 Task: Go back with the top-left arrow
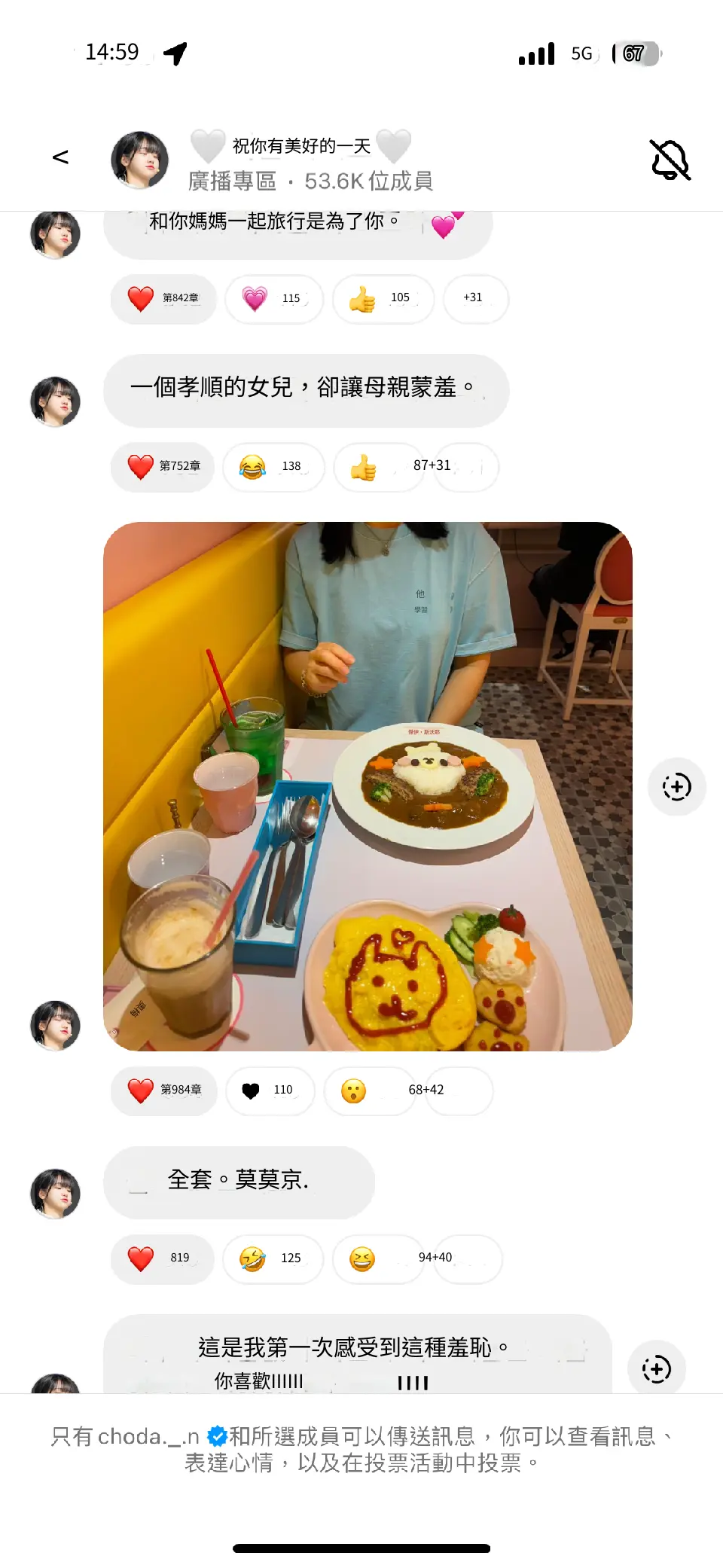(60, 157)
